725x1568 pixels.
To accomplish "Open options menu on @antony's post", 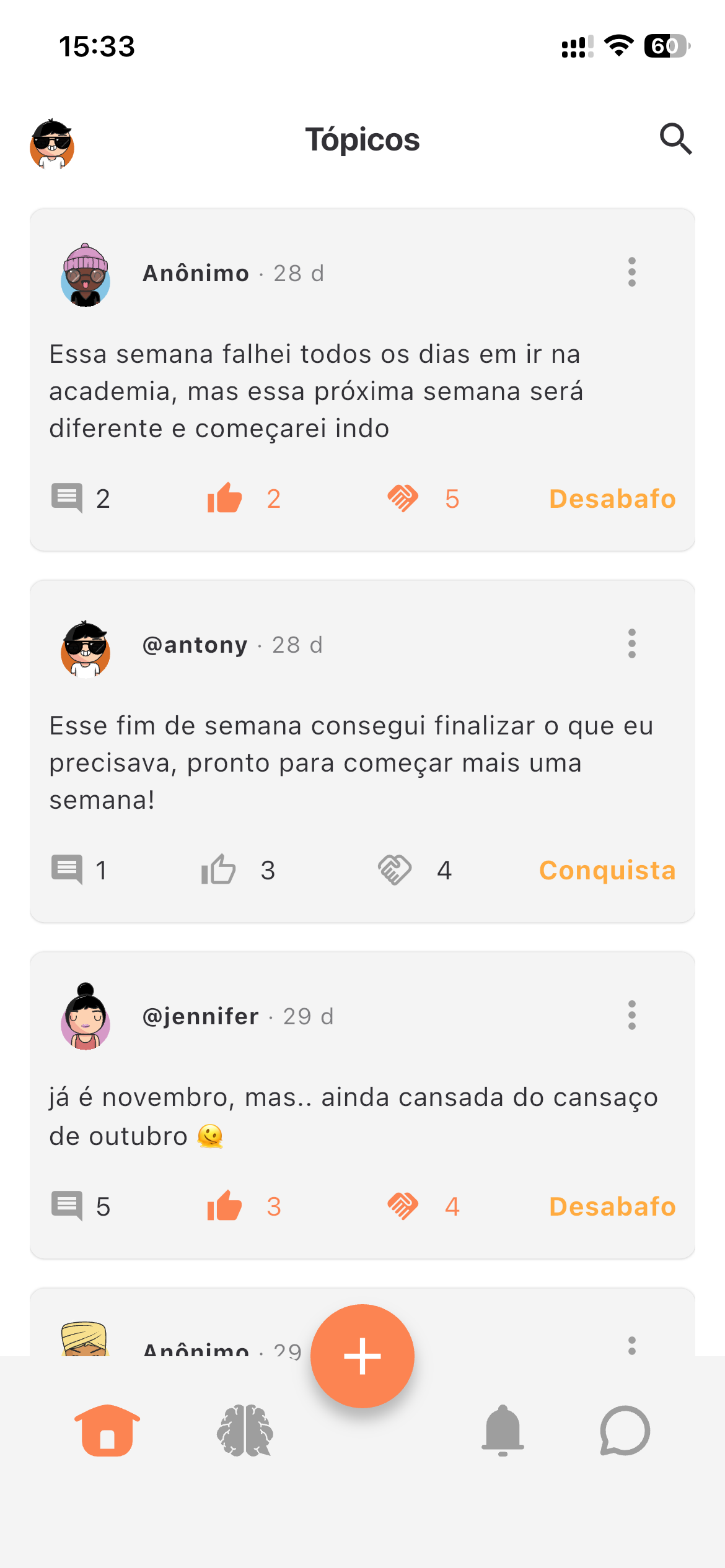I will tap(631, 643).
